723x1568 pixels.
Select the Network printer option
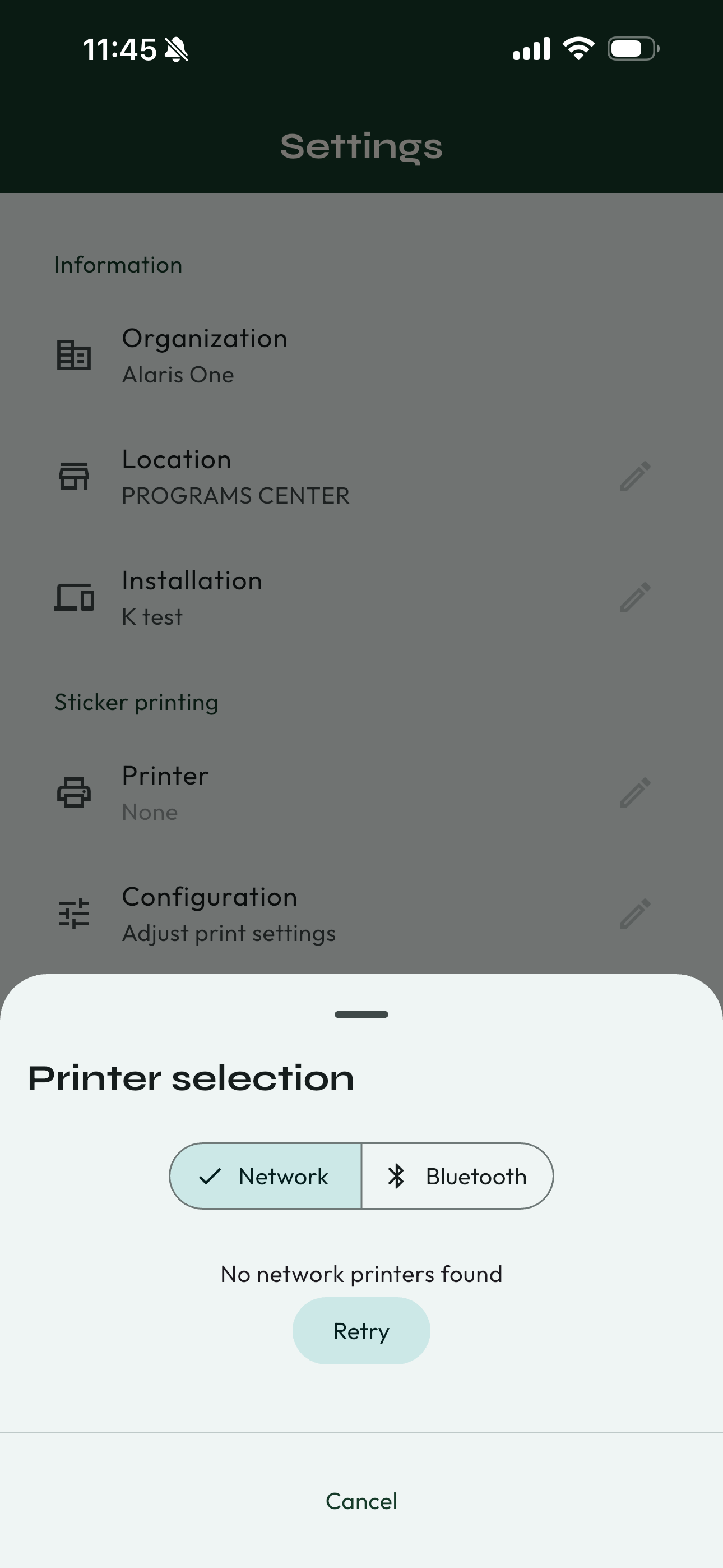(266, 1176)
